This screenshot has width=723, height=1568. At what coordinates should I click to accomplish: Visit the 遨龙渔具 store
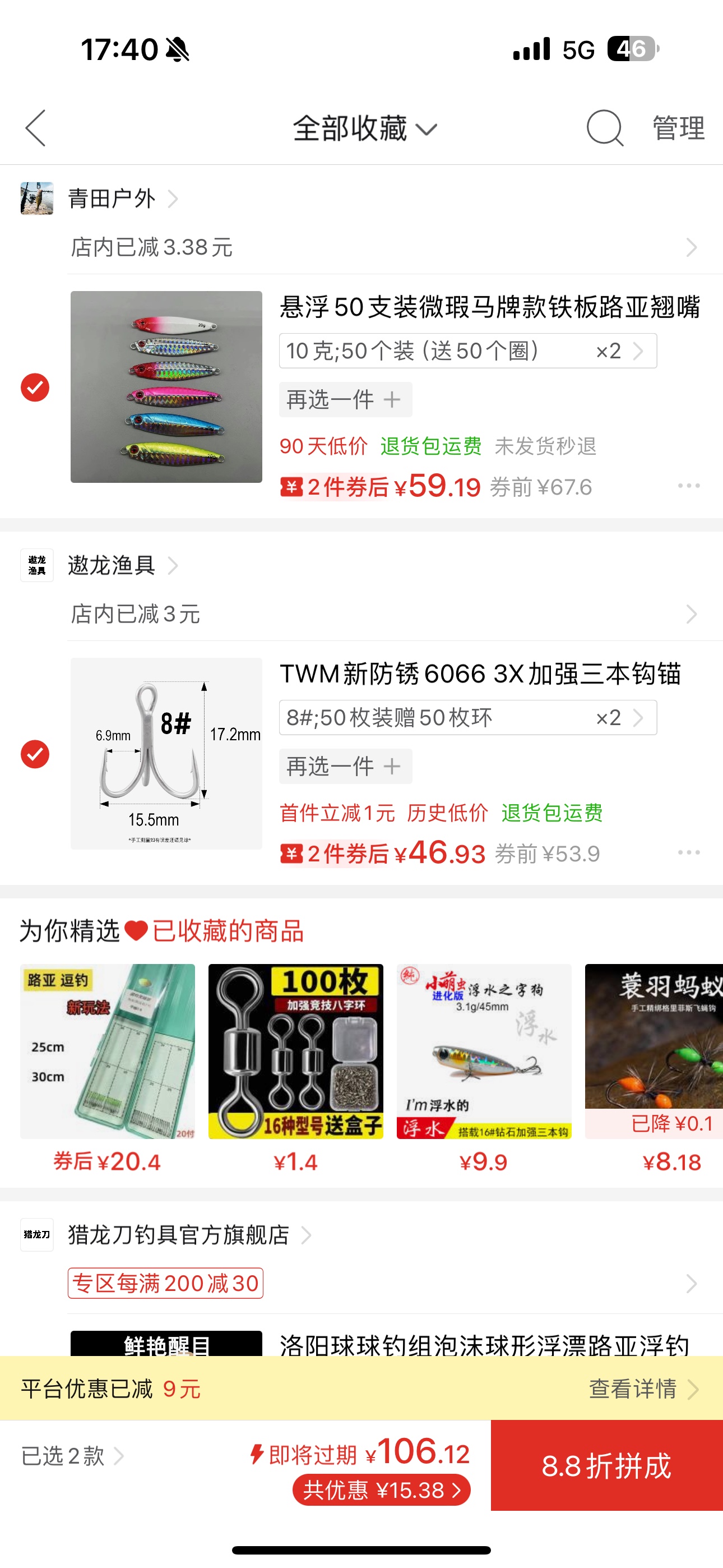(x=113, y=565)
